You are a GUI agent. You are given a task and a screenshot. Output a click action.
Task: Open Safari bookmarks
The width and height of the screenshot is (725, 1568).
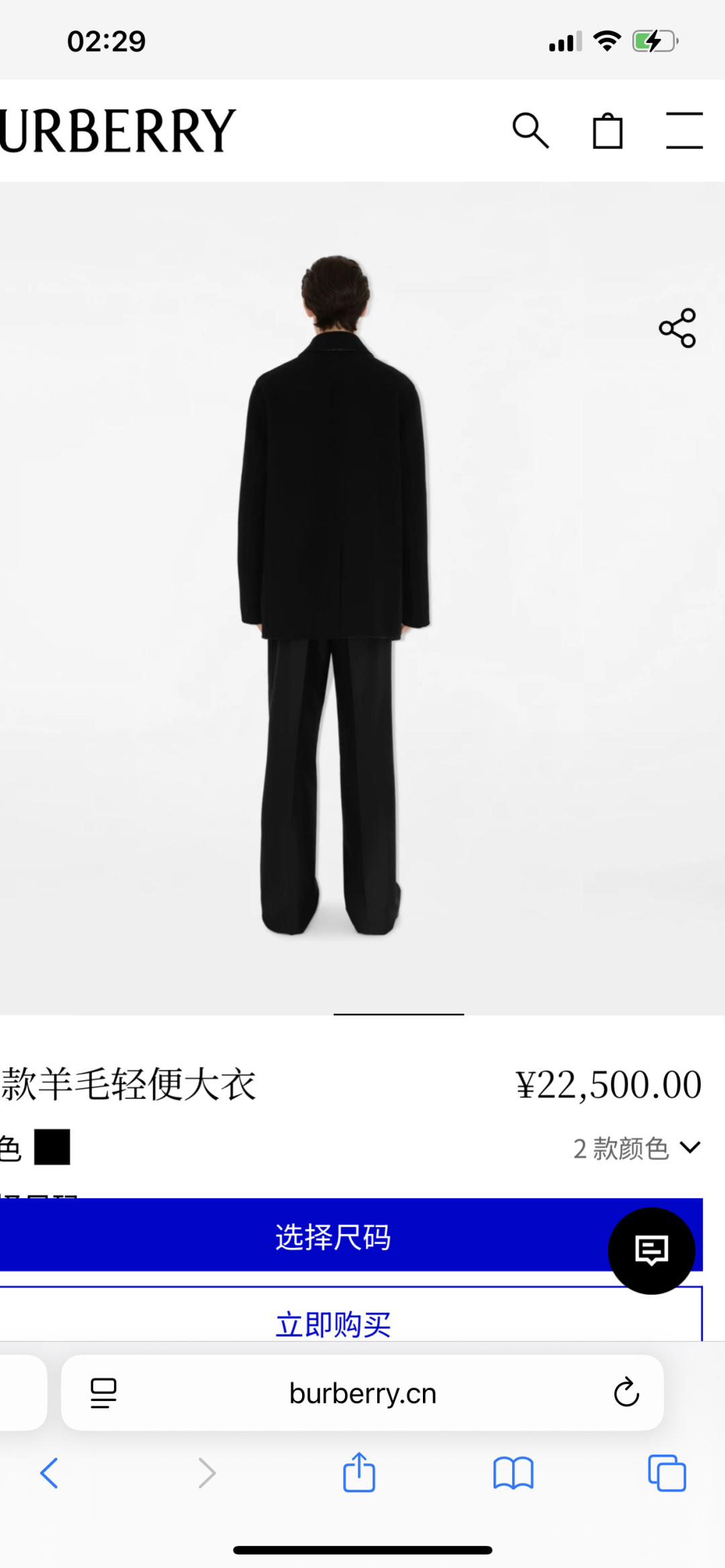[513, 1473]
